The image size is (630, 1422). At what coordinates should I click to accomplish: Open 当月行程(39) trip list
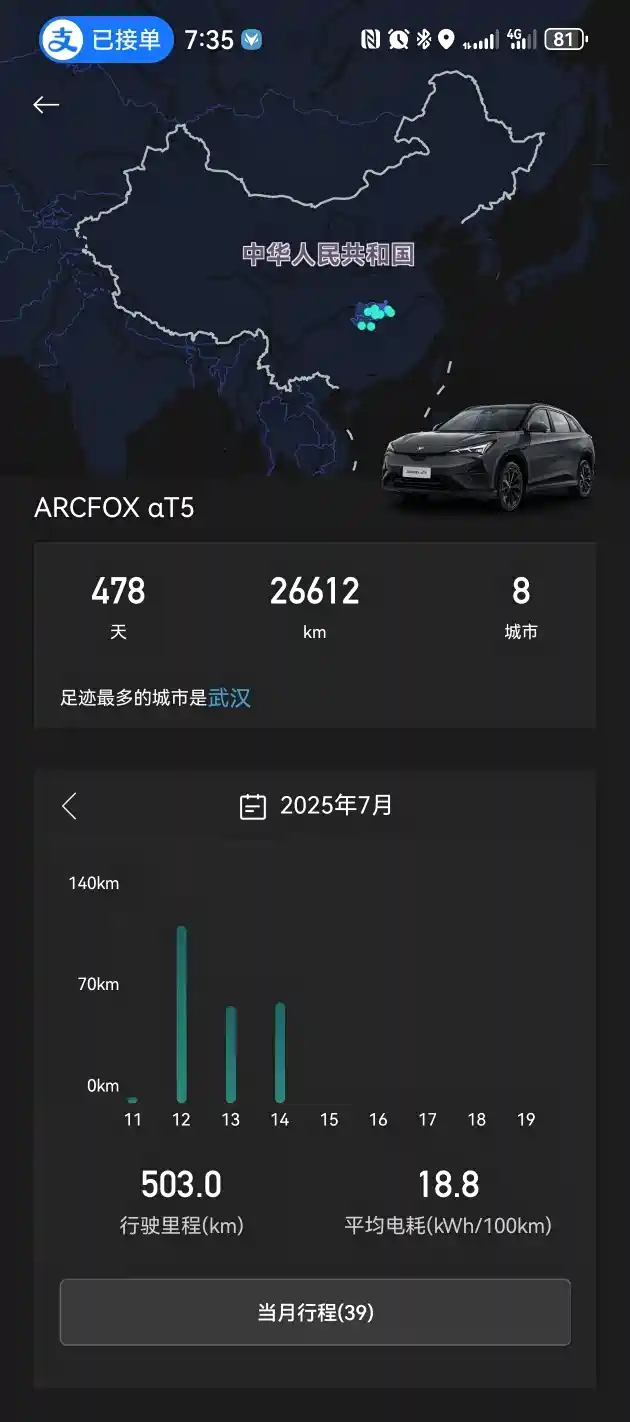315,1312
